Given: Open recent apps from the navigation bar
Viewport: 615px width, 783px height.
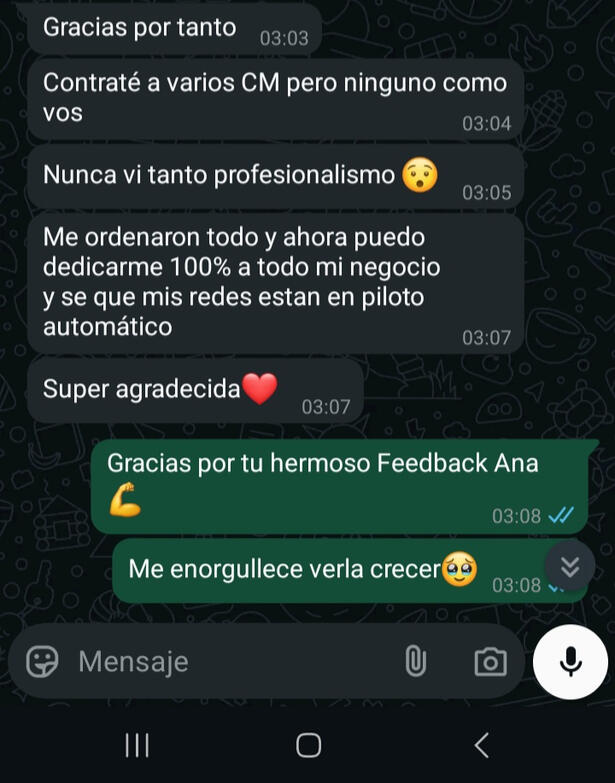Looking at the screenshot, I should (136, 745).
